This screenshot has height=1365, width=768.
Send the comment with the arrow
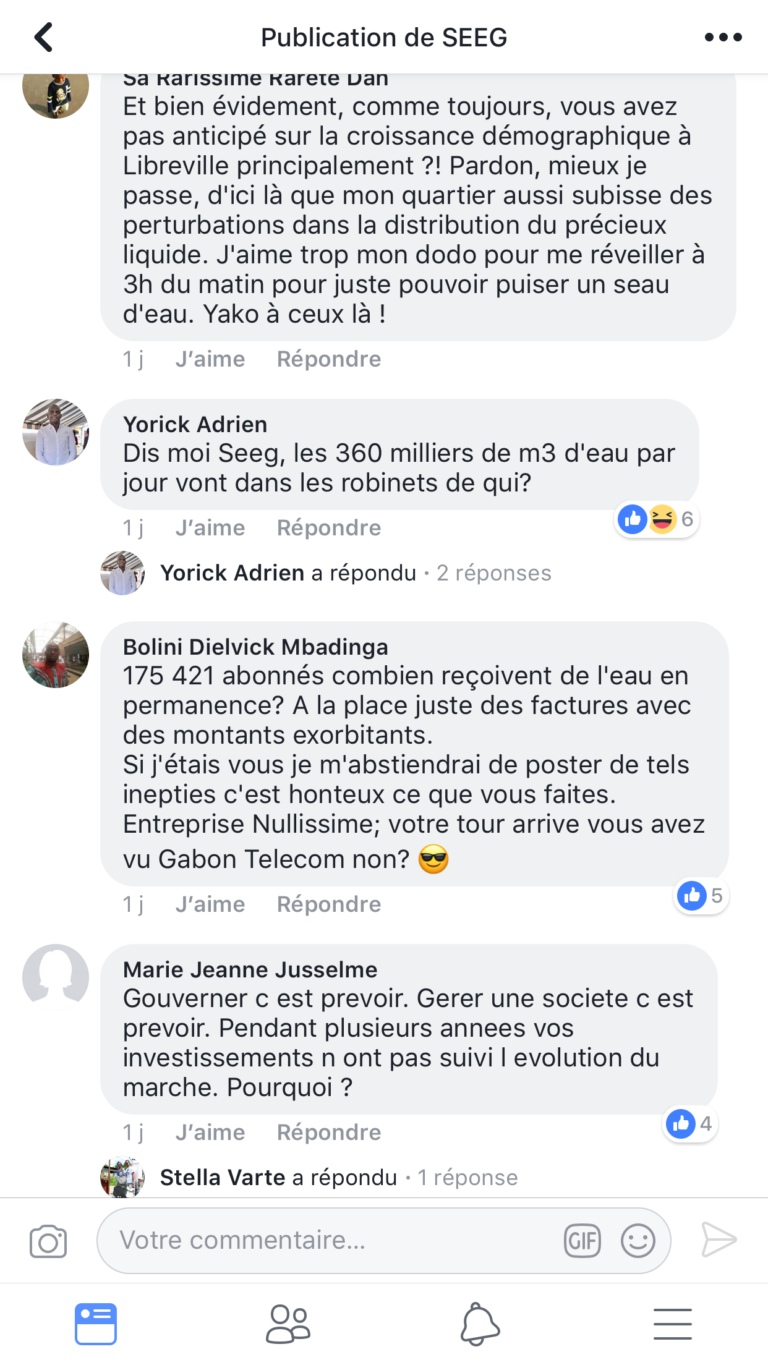point(718,1241)
